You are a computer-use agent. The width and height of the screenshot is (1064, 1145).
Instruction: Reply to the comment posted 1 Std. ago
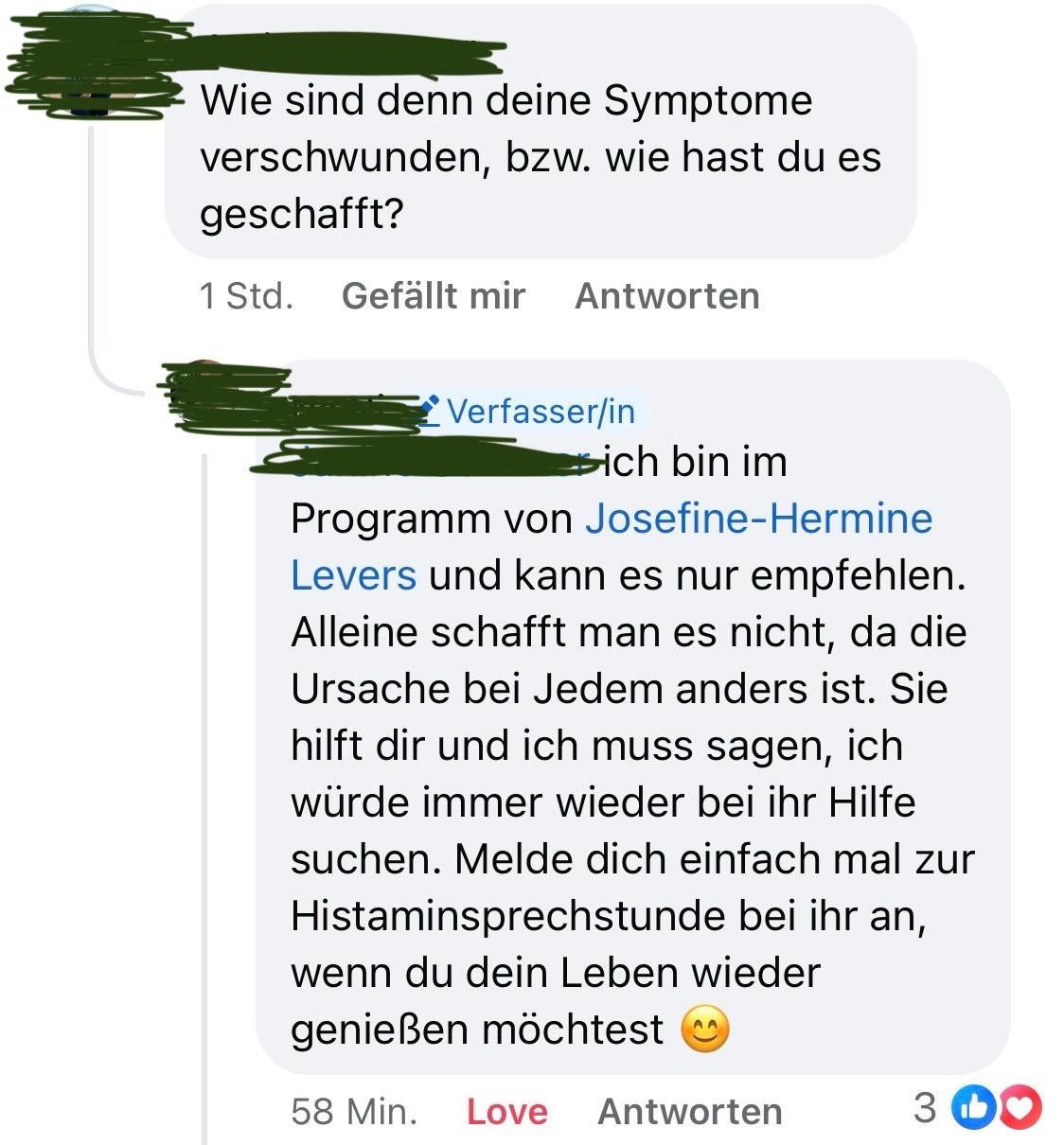pyautogui.click(x=666, y=296)
